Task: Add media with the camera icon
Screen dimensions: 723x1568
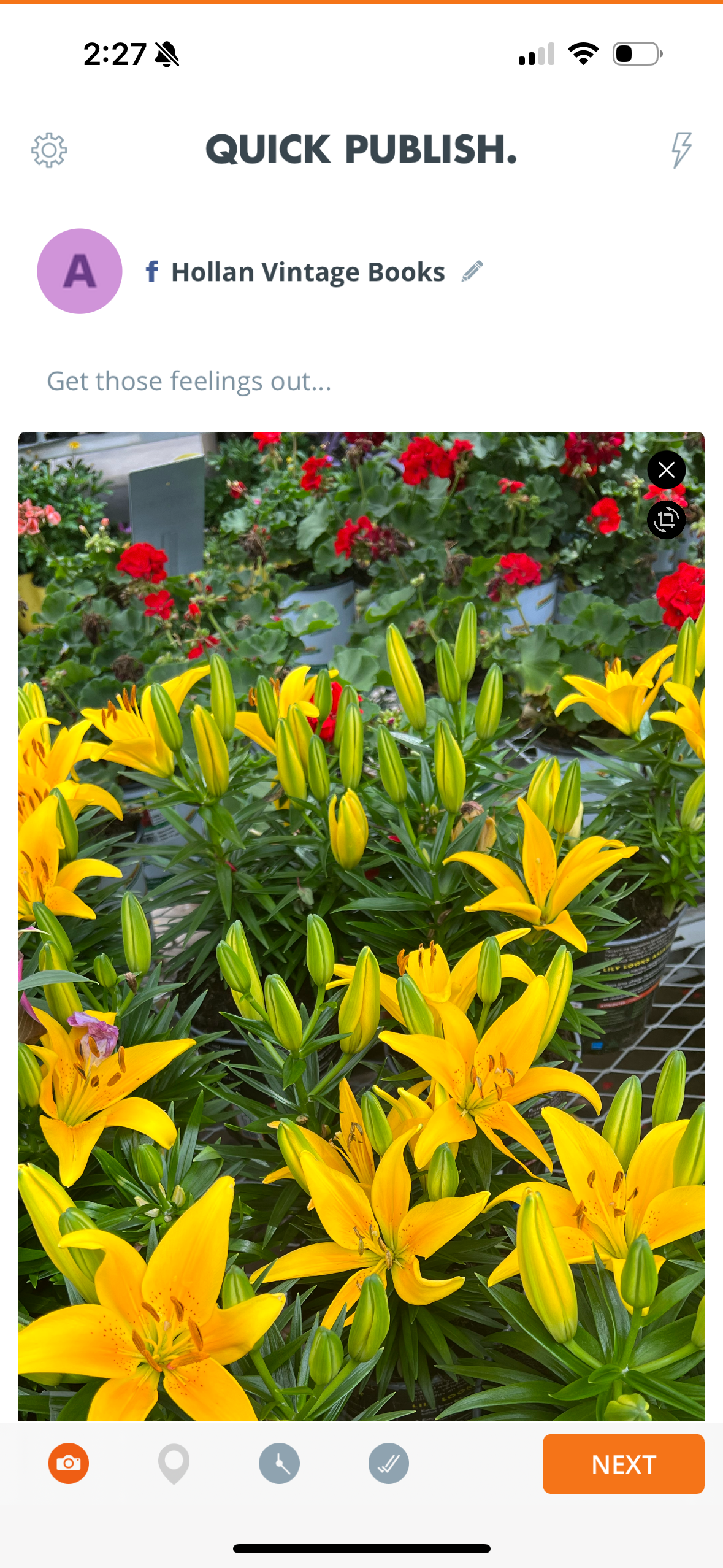Action: pos(69,1463)
